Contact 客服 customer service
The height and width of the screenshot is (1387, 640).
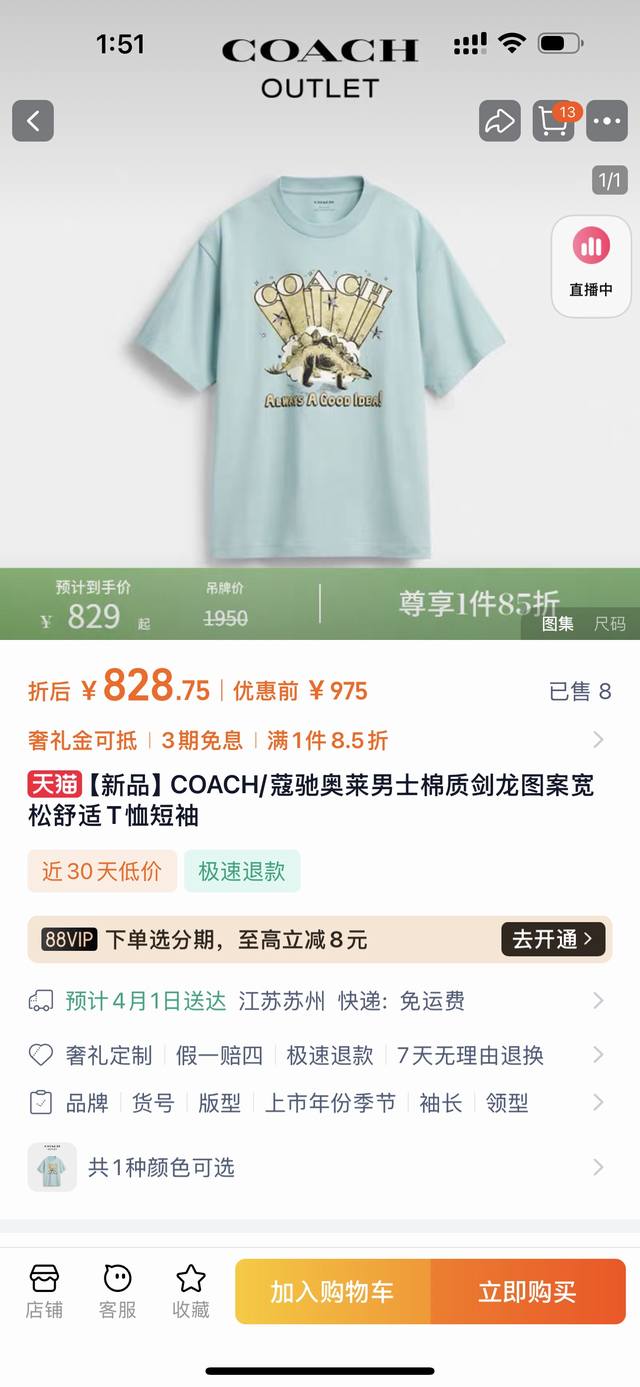tap(117, 1291)
